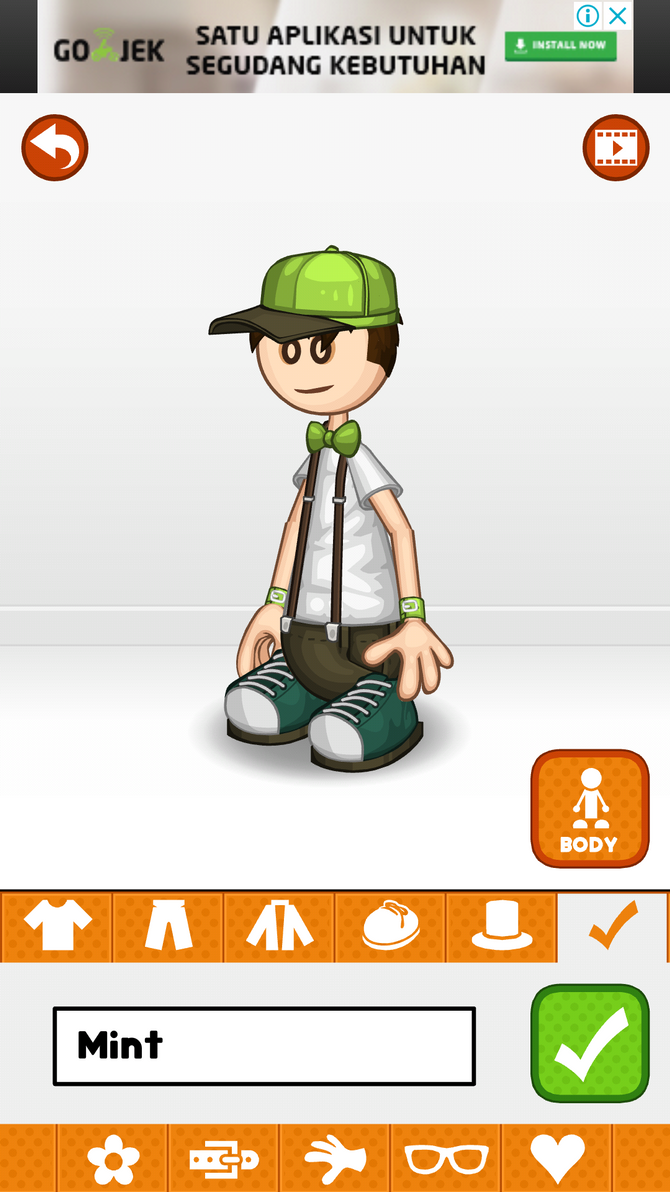Viewport: 670px width, 1192px height.
Task: Switch to Body editing mode
Action: [x=589, y=808]
